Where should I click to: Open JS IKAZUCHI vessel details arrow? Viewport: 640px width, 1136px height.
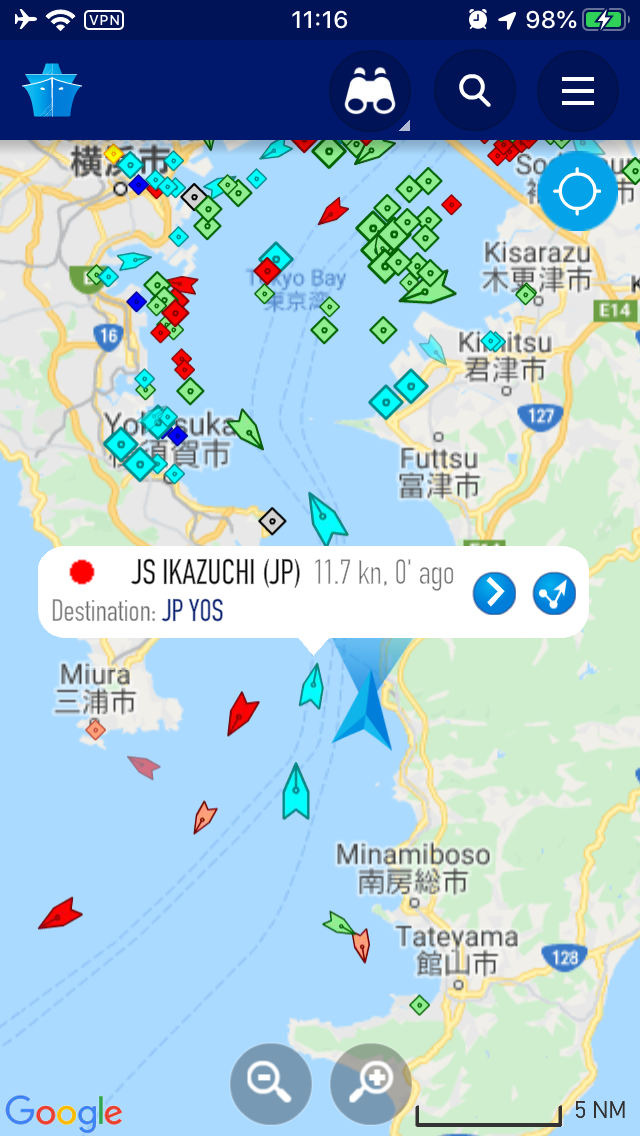[x=494, y=593]
